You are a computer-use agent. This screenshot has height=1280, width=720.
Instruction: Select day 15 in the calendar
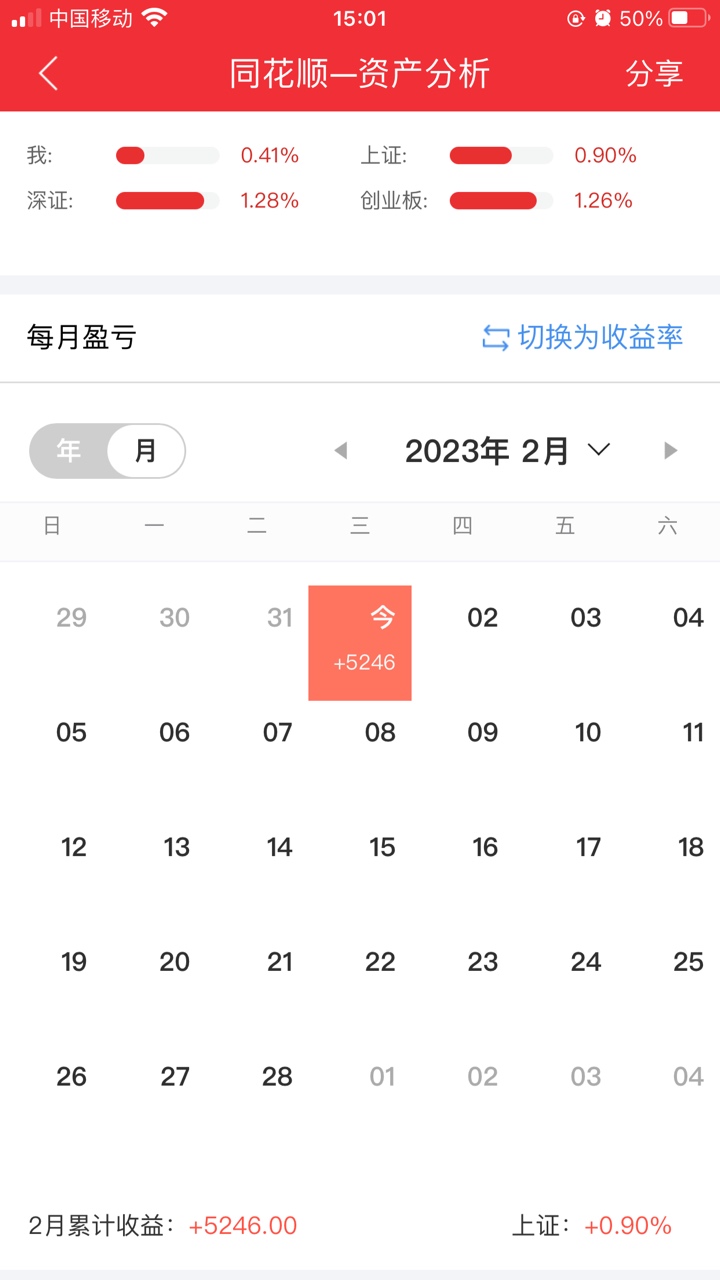point(381,848)
